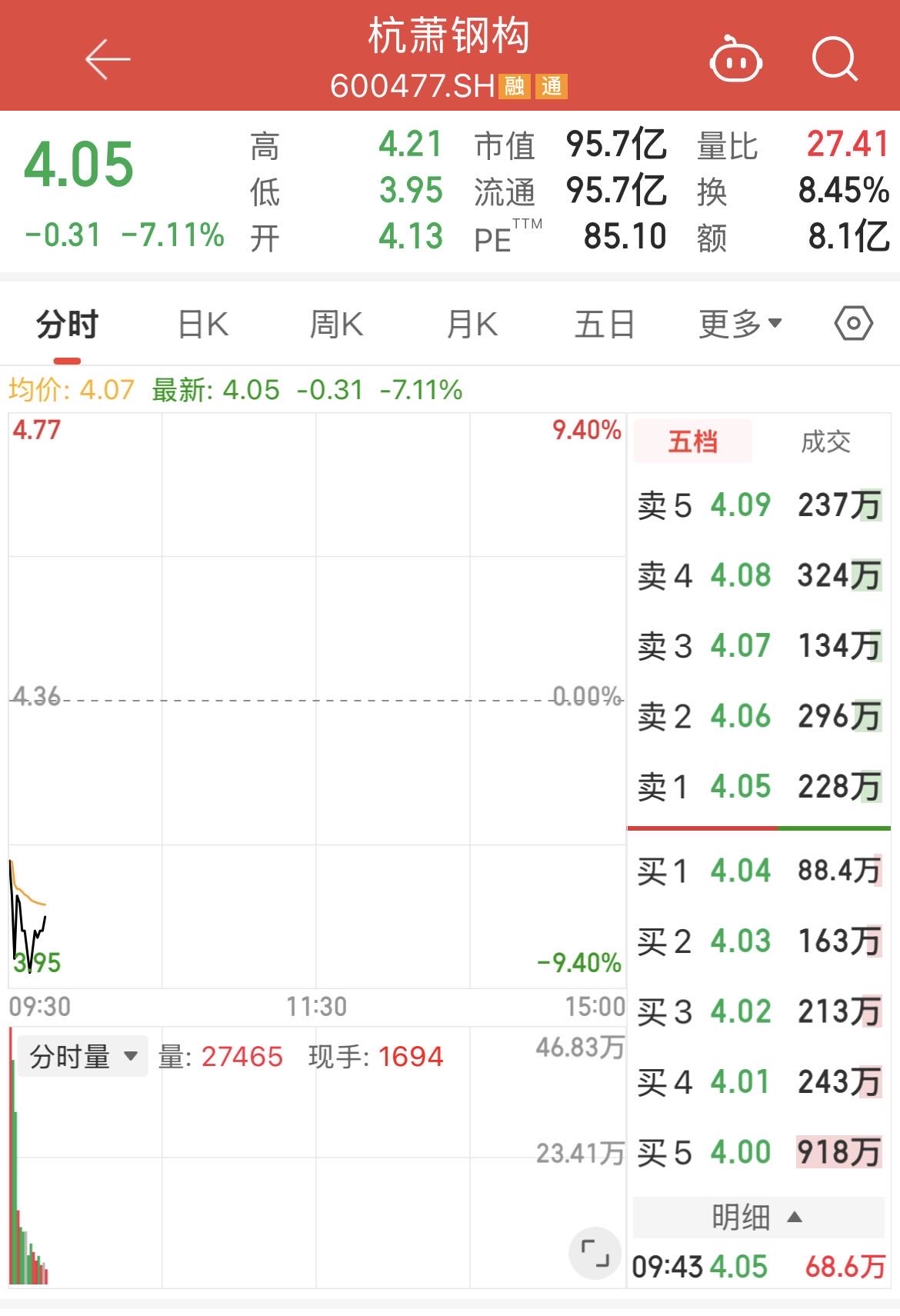Open the 更多 chart options dropdown

click(739, 325)
